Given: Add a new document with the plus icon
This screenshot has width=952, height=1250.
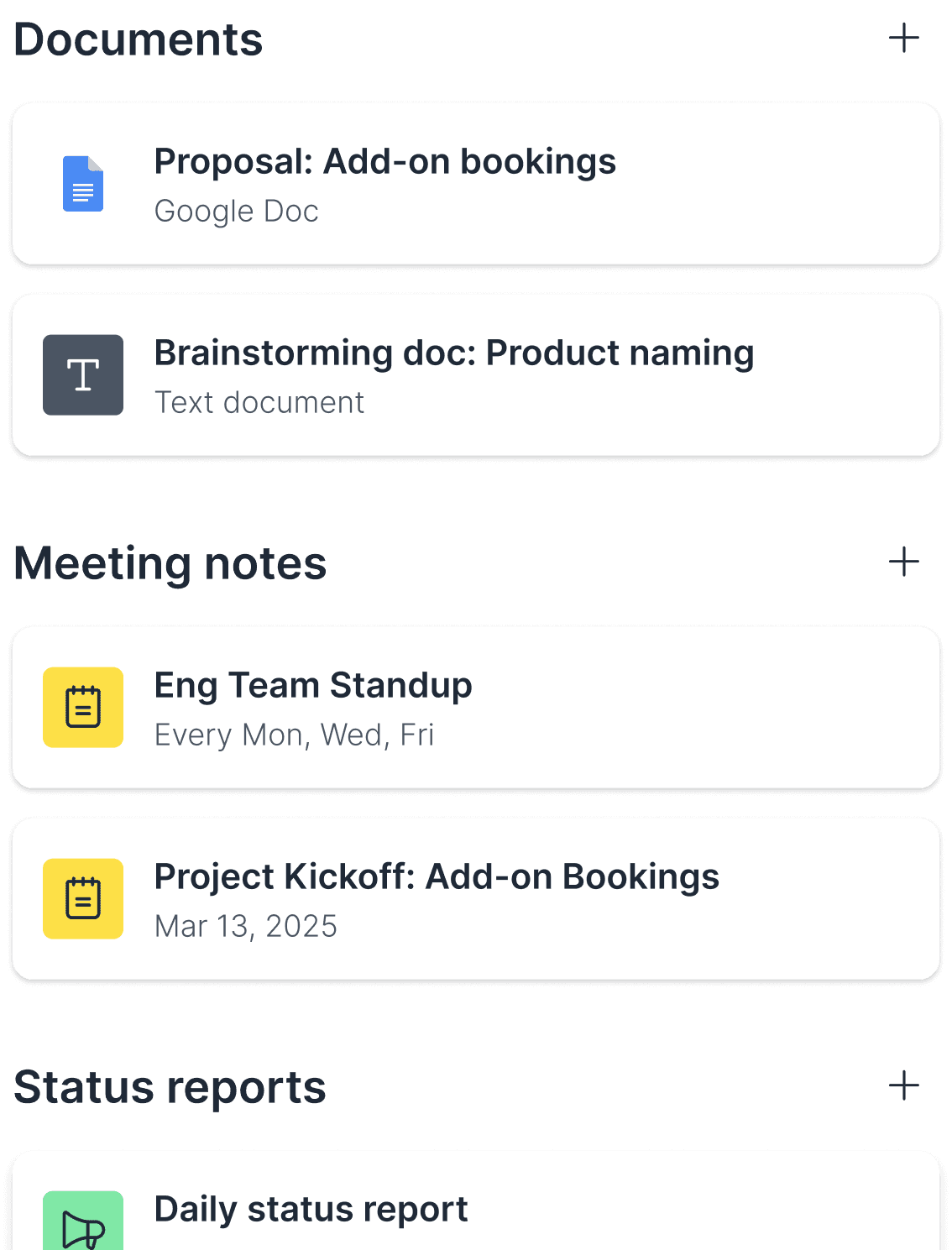Looking at the screenshot, I should 903,39.
